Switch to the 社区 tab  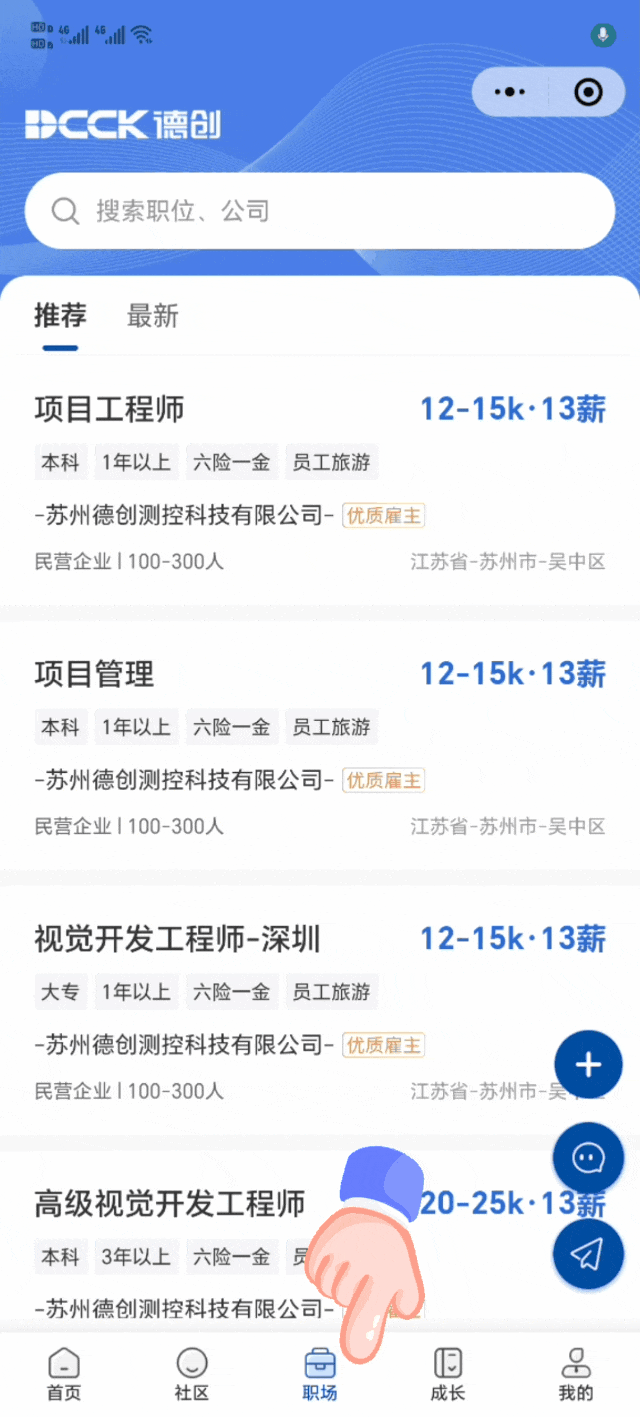click(192, 1374)
